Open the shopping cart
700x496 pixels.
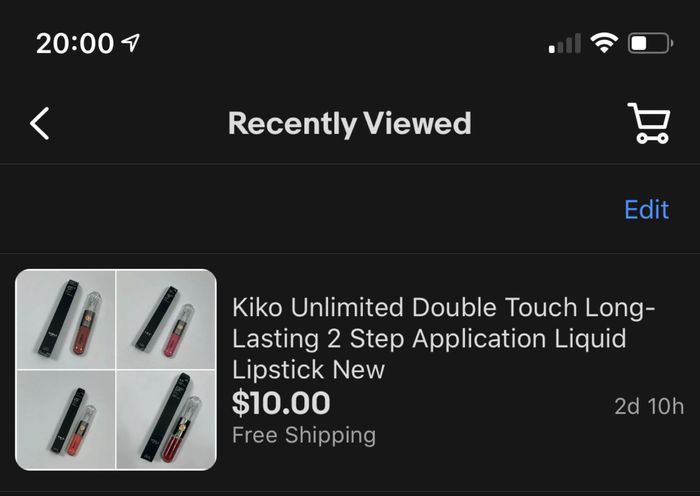point(648,123)
